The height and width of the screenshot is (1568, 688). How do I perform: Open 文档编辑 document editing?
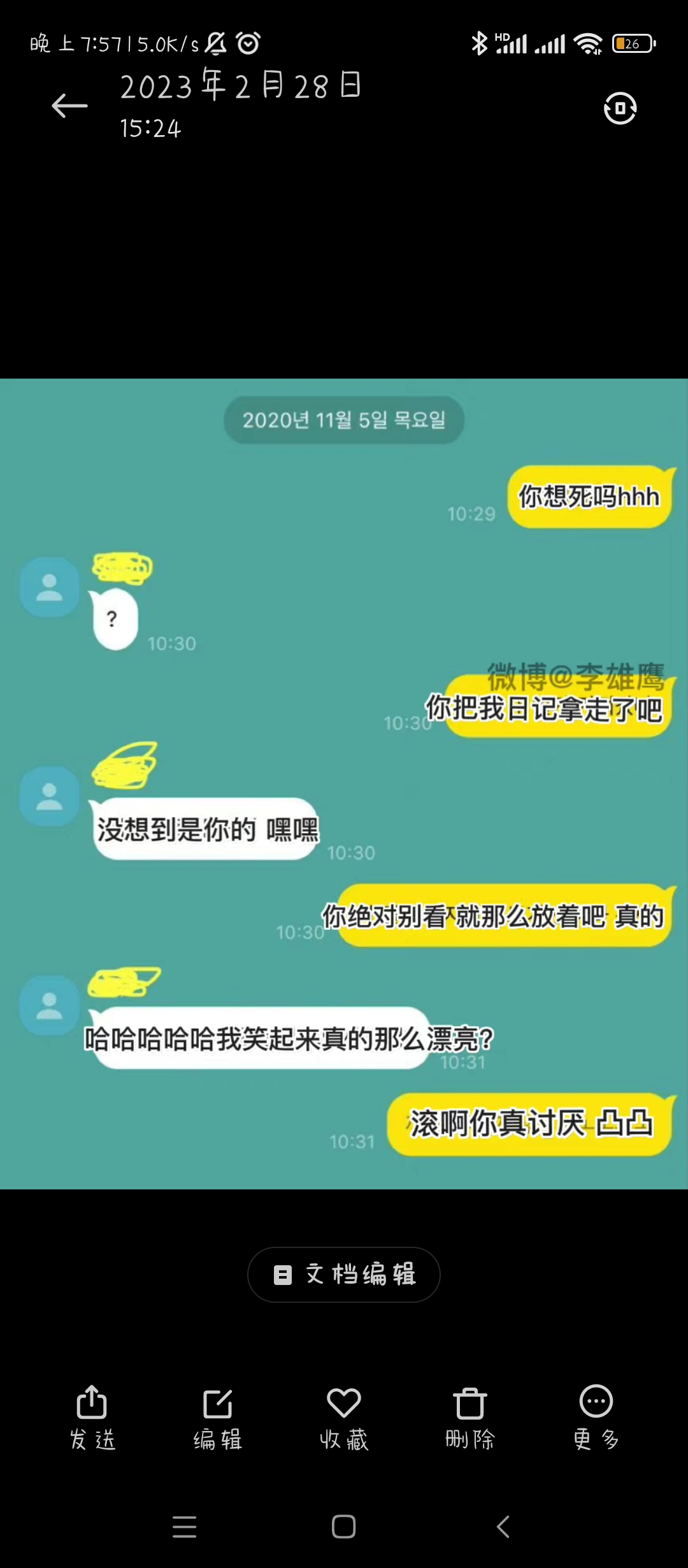[344, 1275]
